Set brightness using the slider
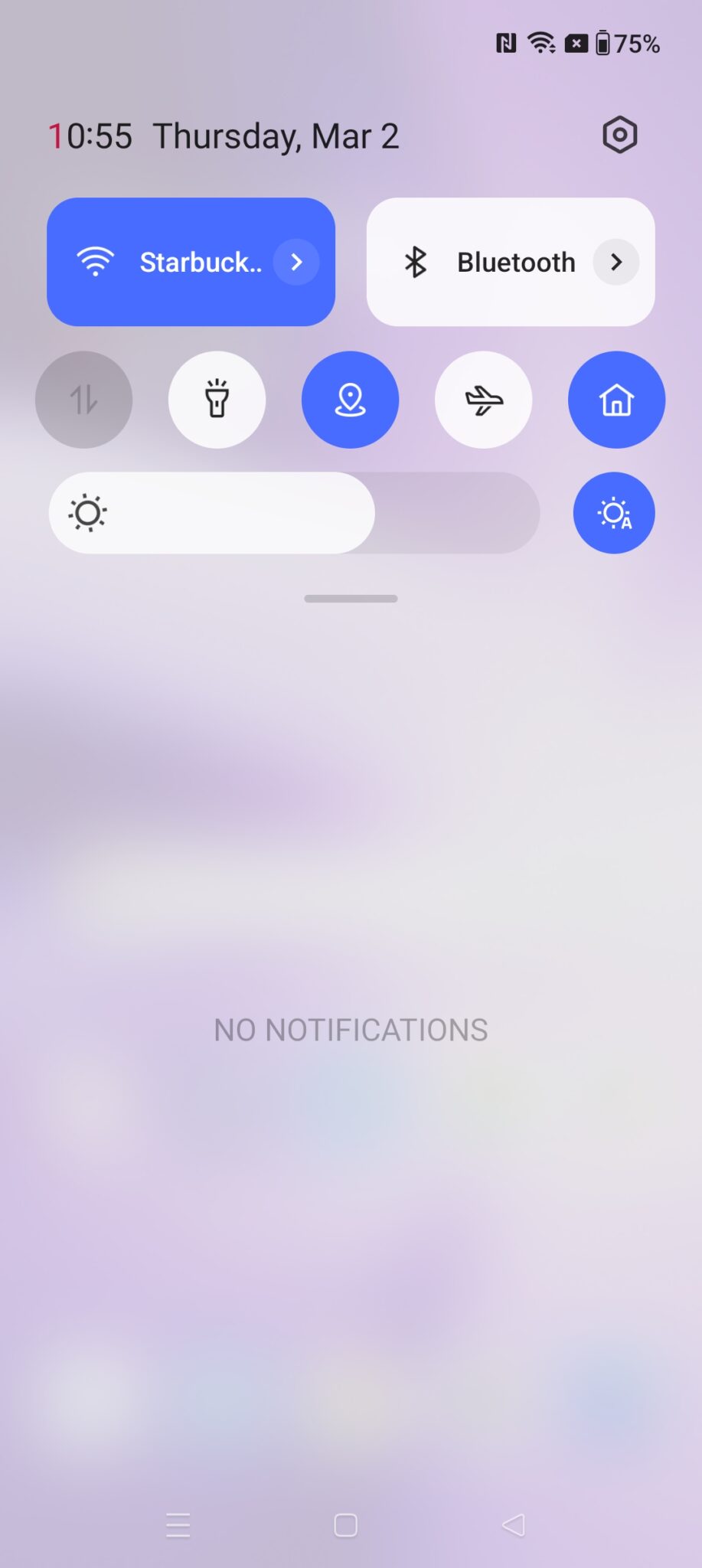Screen dimensions: 702x1568 [294, 513]
